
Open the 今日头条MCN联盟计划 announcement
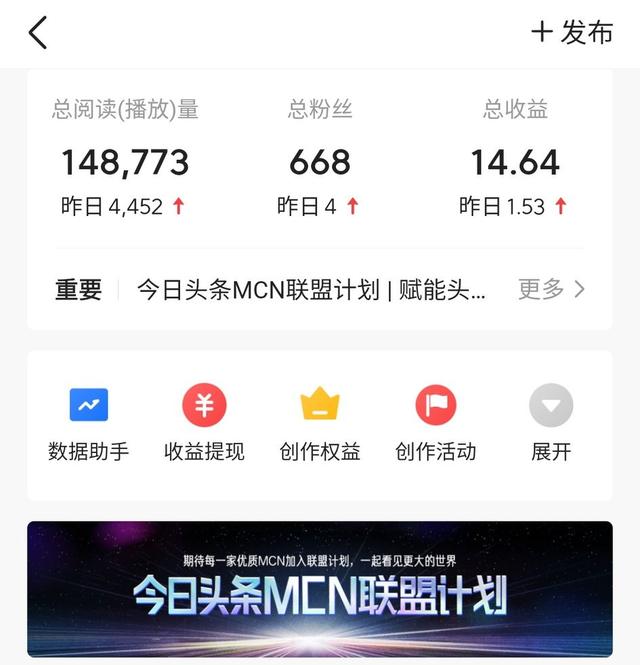[x=311, y=290]
